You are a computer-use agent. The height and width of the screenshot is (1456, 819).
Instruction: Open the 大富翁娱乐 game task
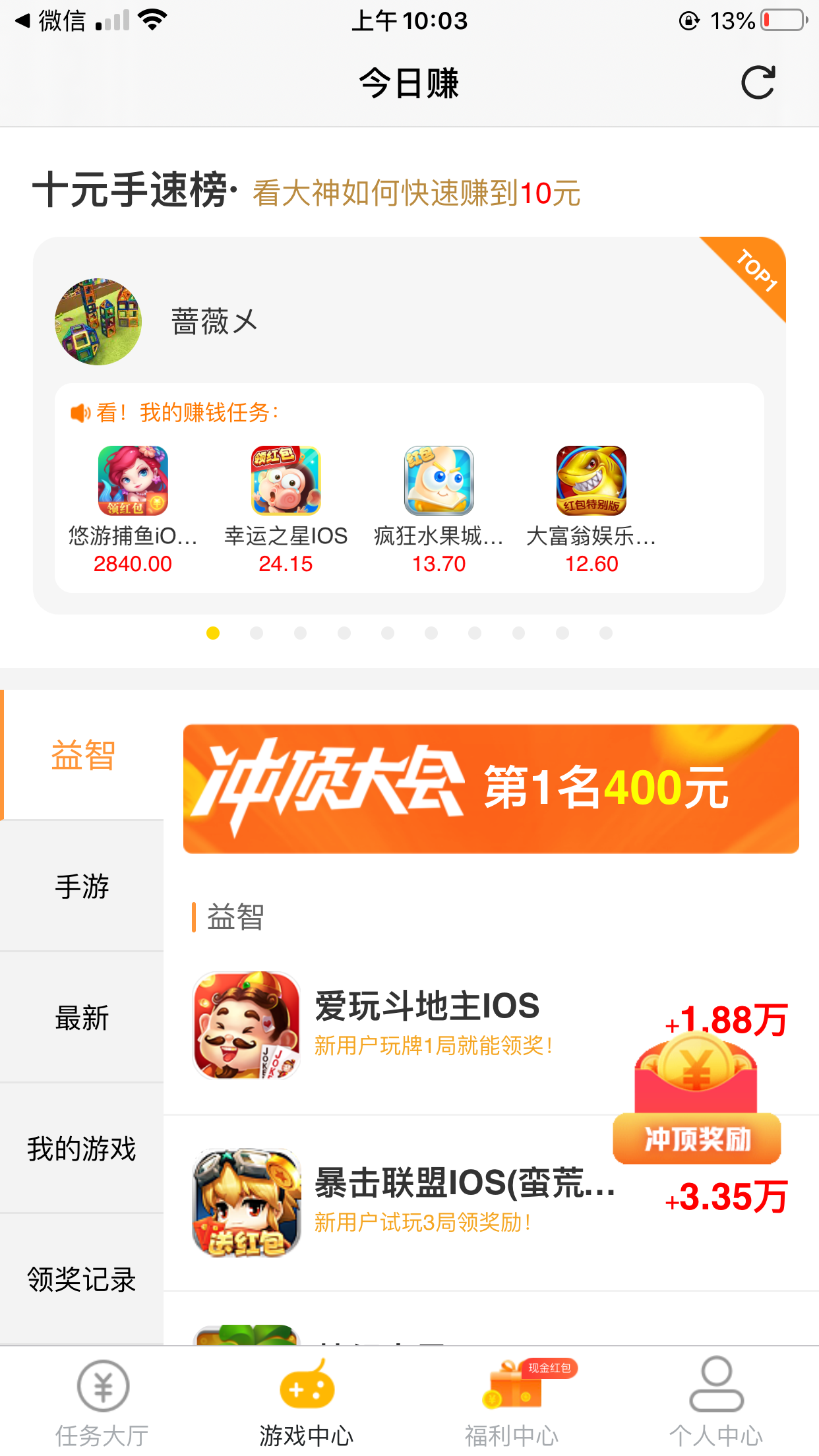click(x=591, y=506)
